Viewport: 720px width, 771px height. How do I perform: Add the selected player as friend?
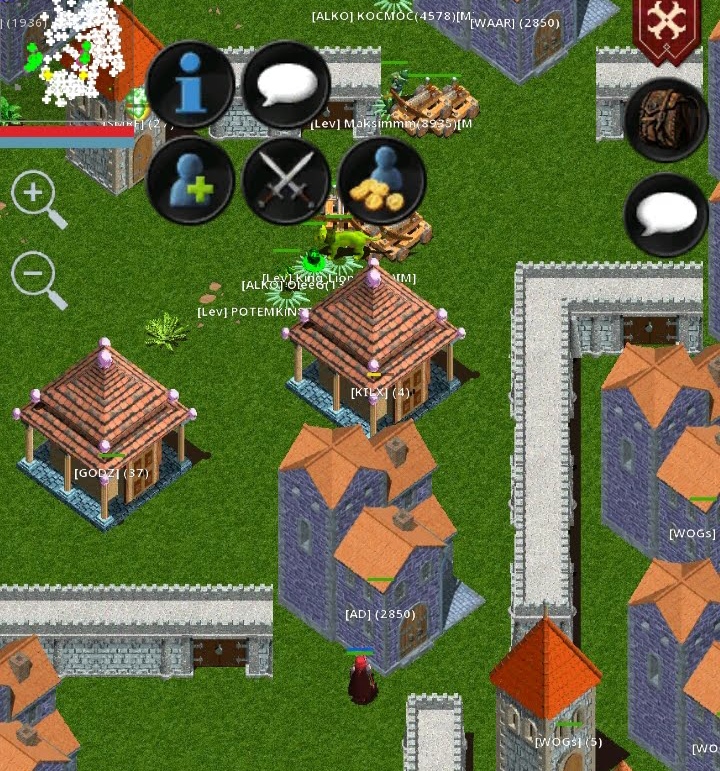[190, 181]
